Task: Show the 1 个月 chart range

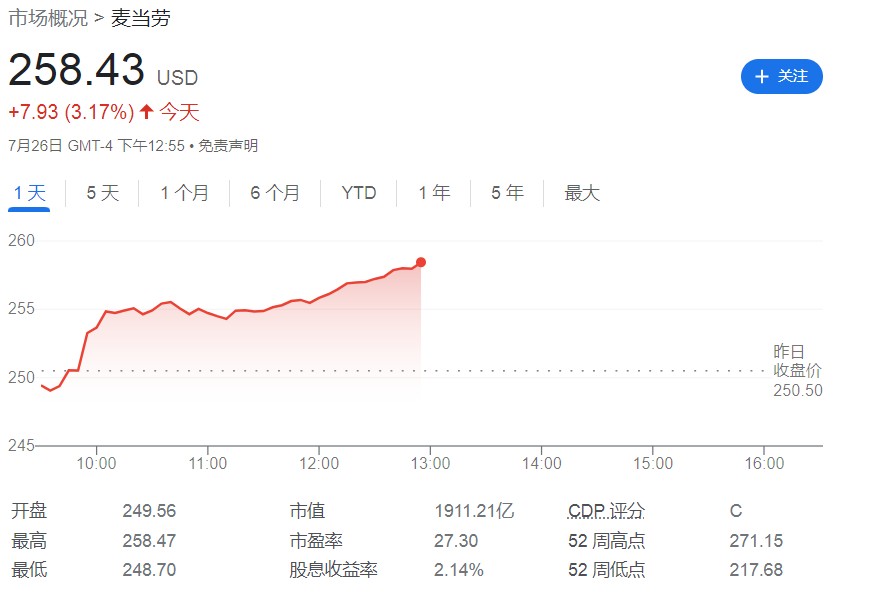Action: [x=184, y=193]
